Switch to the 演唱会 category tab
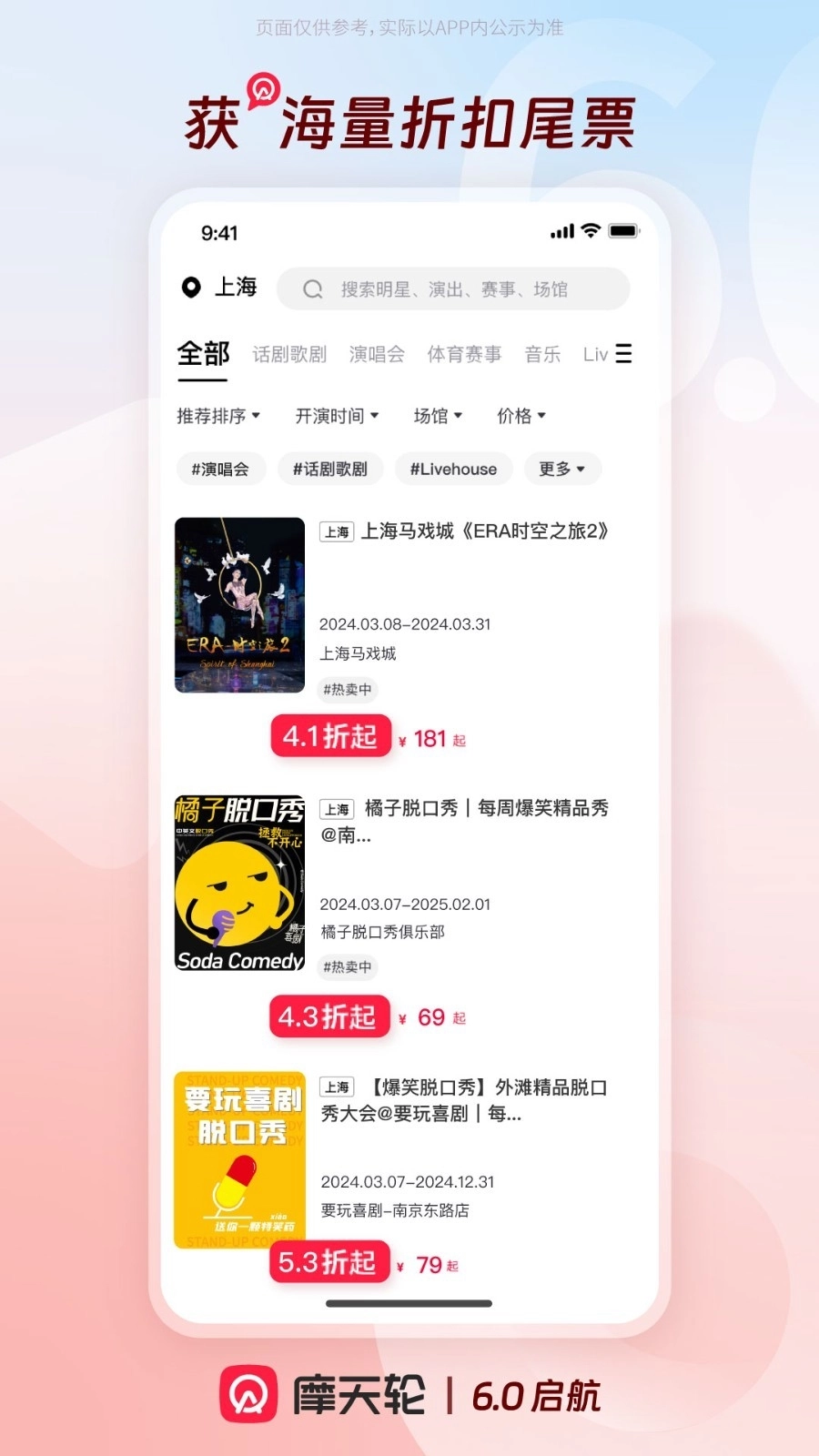Image resolution: width=819 pixels, height=1456 pixels. pos(376,354)
